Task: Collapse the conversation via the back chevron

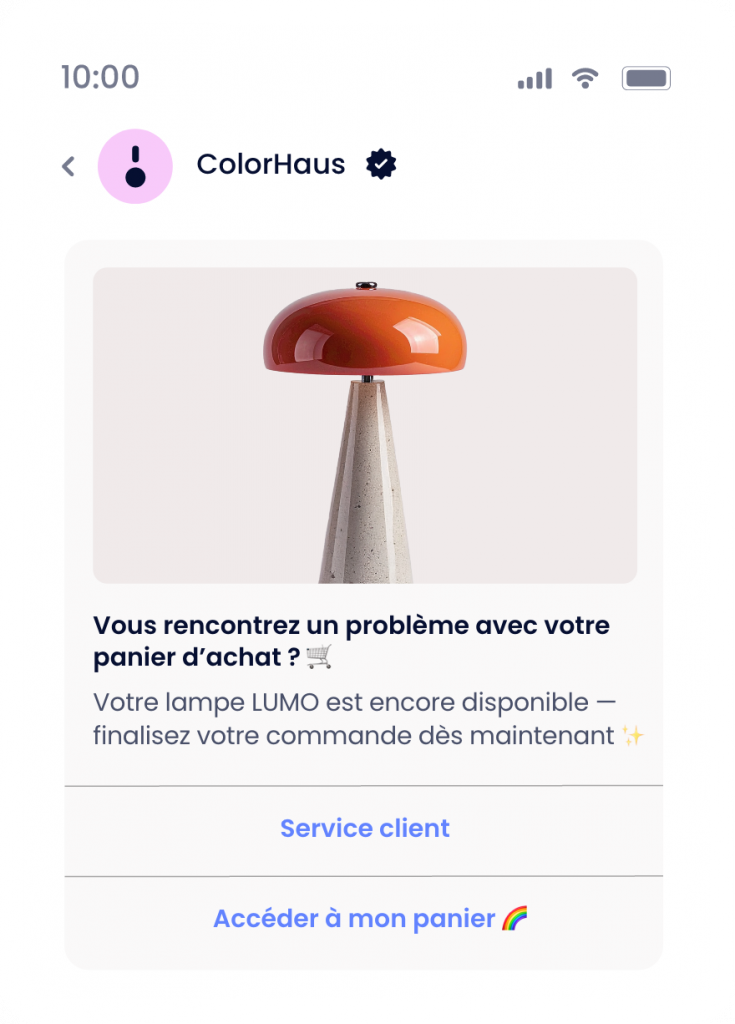Action: coord(68,165)
